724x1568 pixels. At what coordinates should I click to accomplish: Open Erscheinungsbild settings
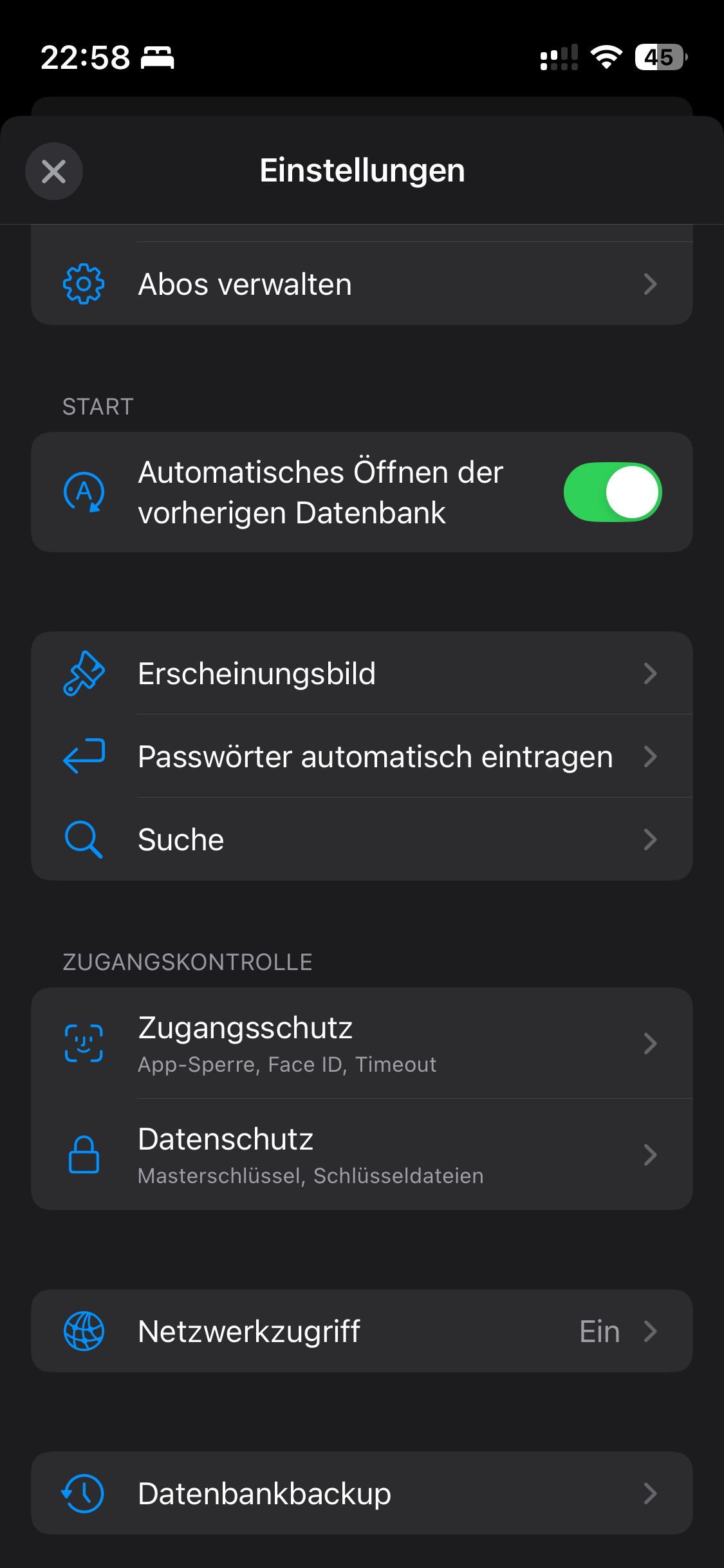coord(362,673)
